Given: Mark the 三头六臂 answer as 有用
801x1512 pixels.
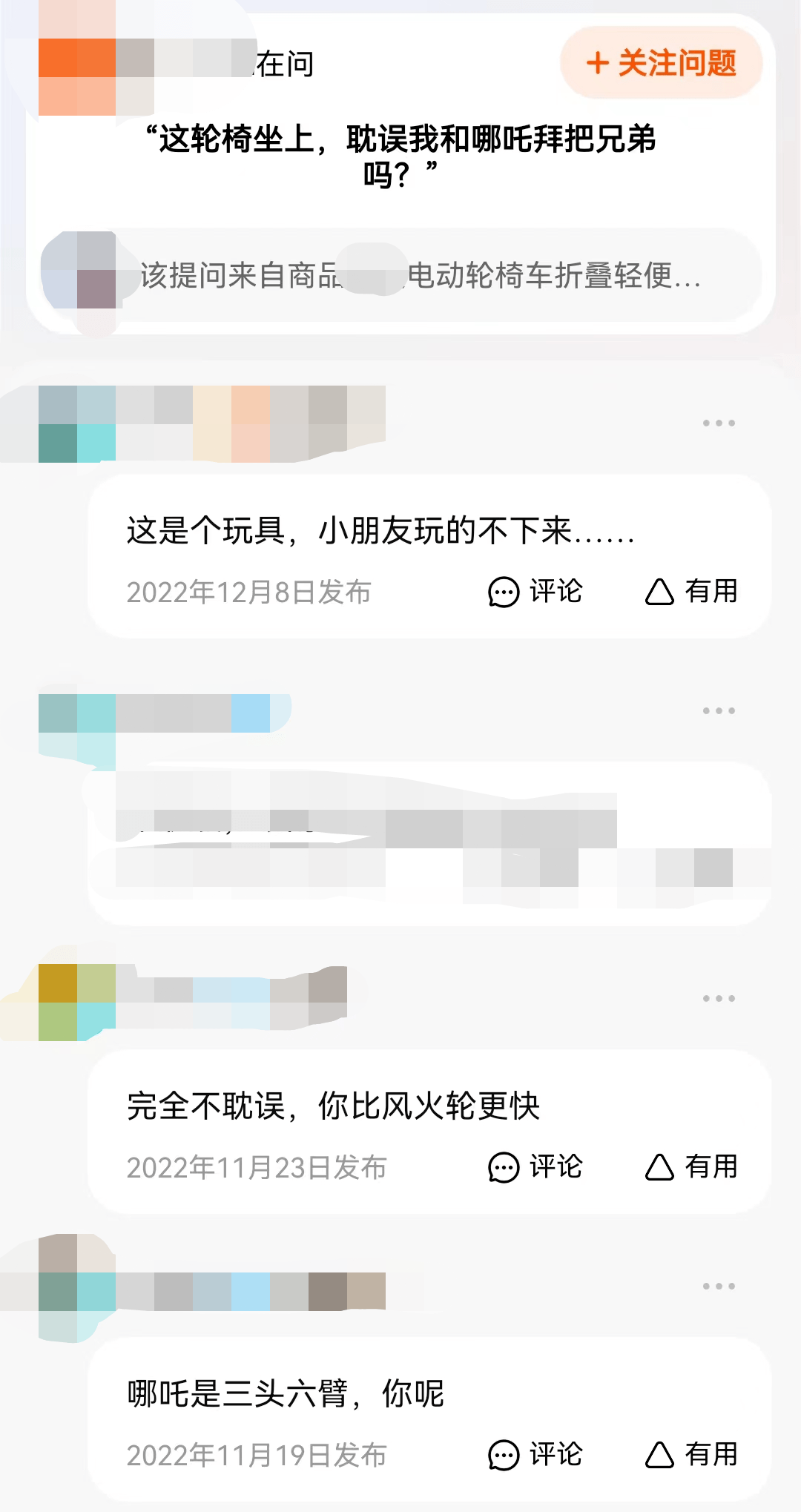Looking at the screenshot, I should 691,1455.
